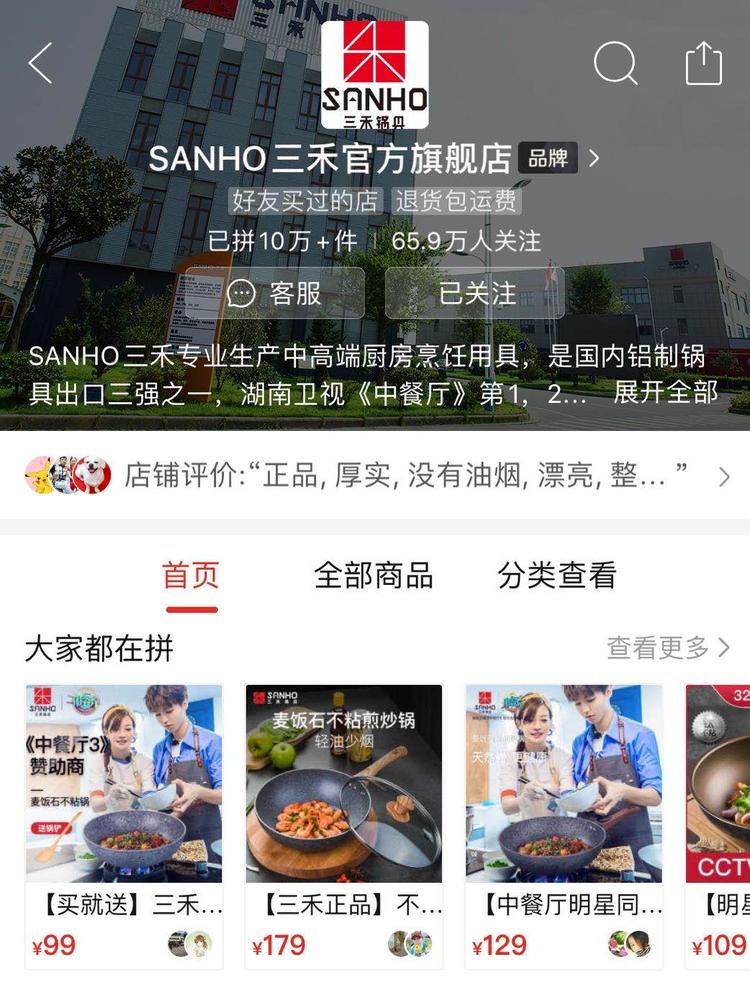
Task: Open the 【中餐厅明星同 ¥129 product
Action: (x=564, y=825)
